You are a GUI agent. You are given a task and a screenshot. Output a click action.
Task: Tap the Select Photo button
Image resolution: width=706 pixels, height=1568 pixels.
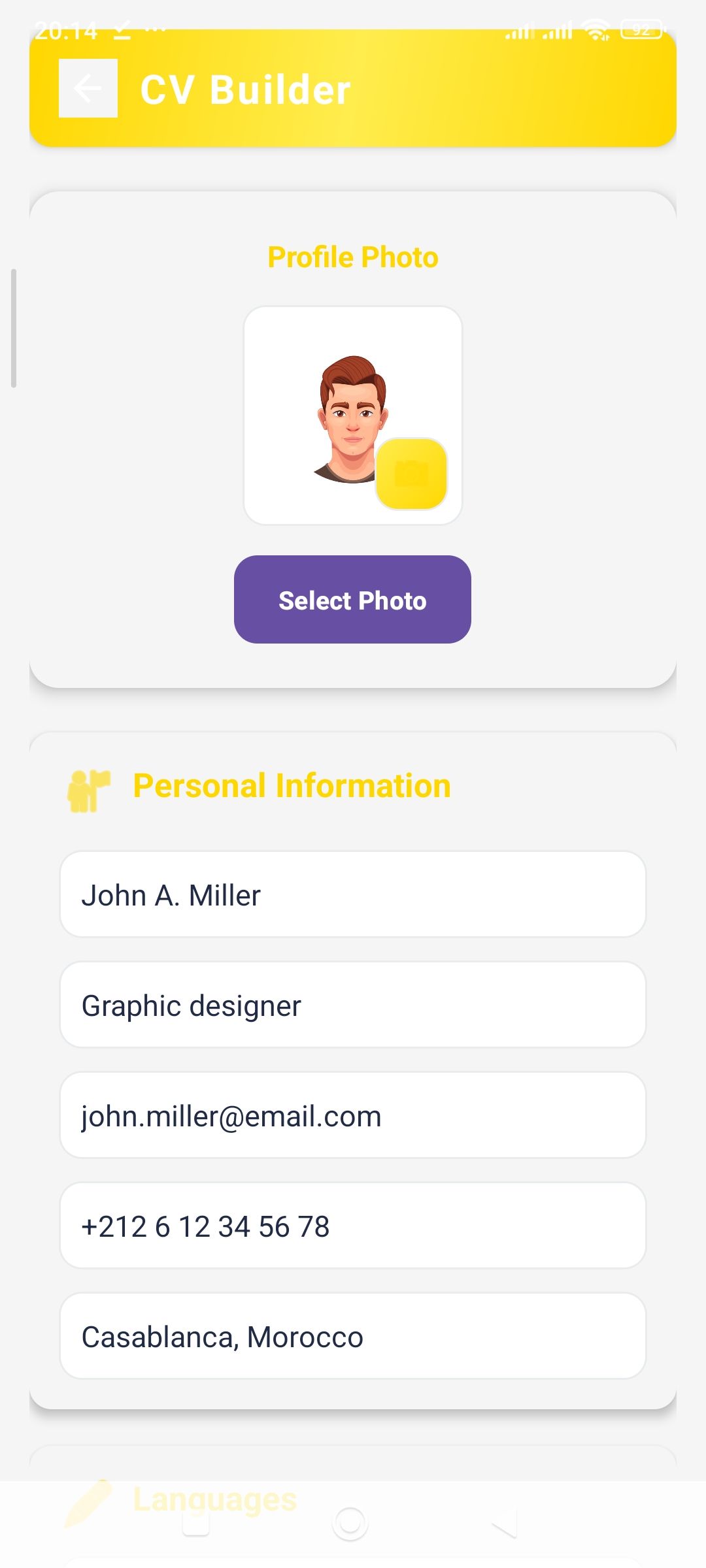[352, 600]
